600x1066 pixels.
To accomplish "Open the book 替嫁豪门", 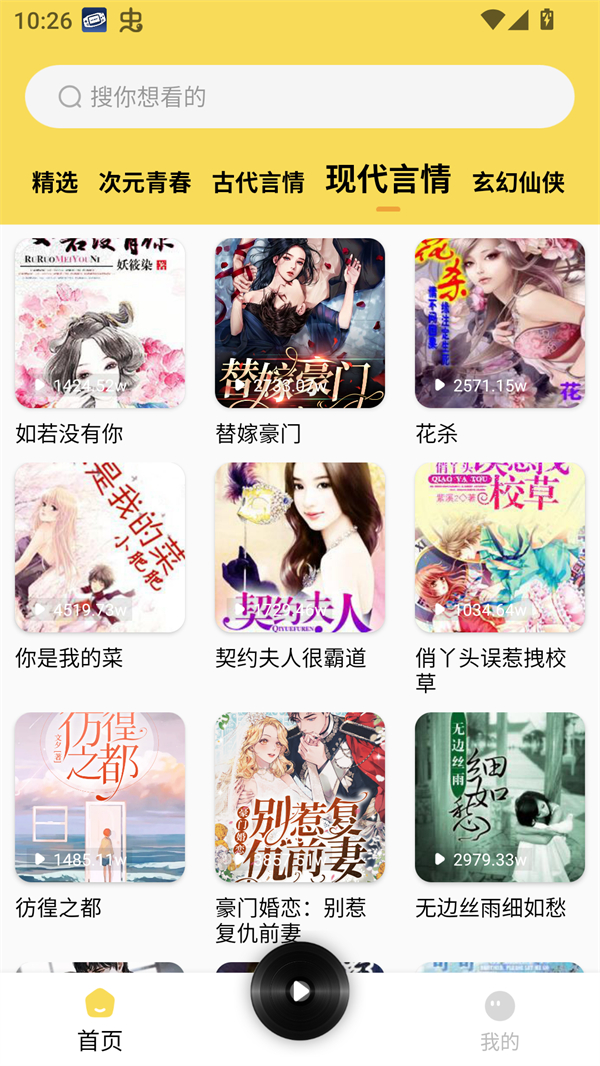I will click(300, 323).
